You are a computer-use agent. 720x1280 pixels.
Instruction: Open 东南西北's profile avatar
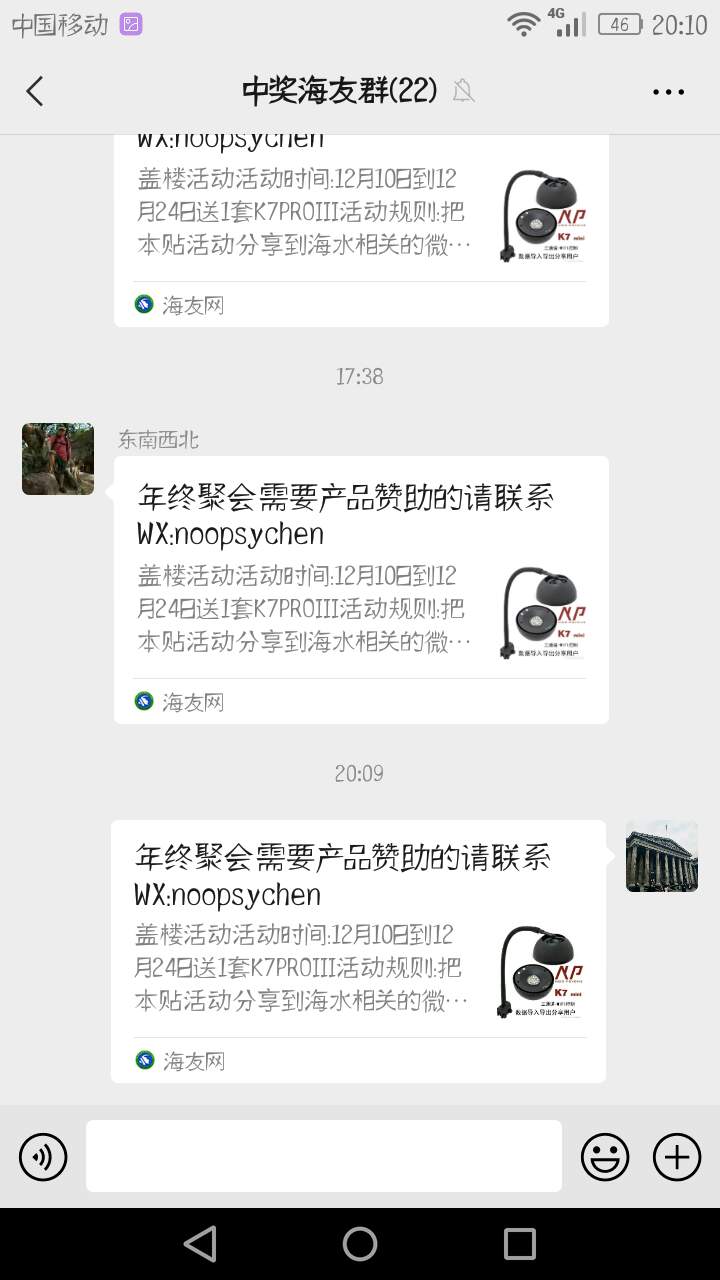pyautogui.click(x=58, y=459)
